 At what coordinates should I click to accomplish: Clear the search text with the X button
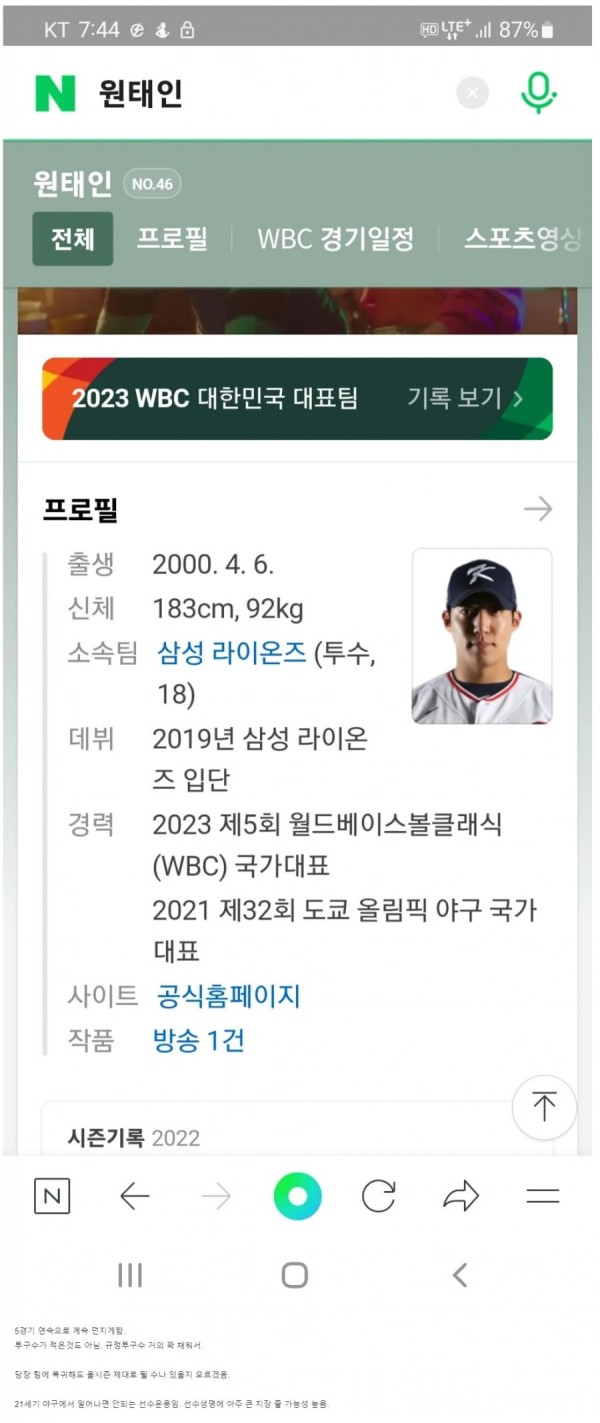pyautogui.click(x=472, y=94)
